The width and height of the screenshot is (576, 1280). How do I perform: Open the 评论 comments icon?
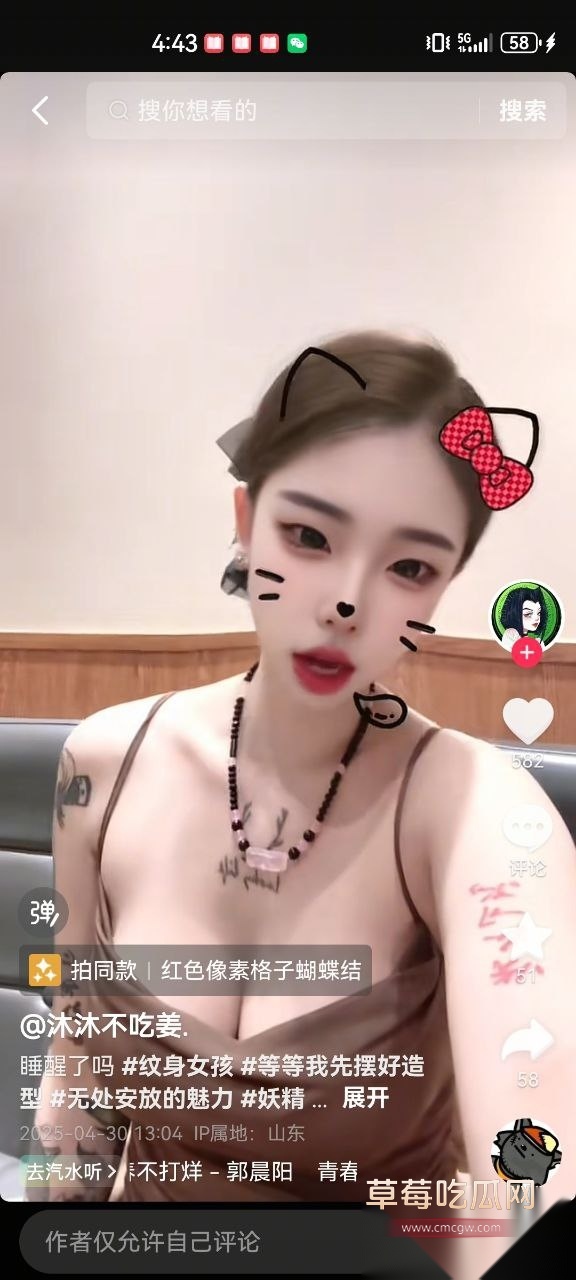pos(527,830)
